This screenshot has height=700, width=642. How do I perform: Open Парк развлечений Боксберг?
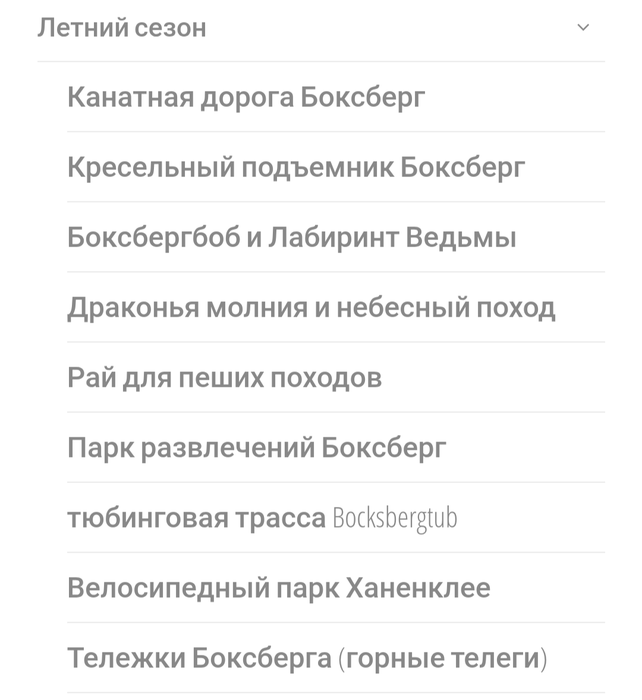pyautogui.click(x=257, y=448)
